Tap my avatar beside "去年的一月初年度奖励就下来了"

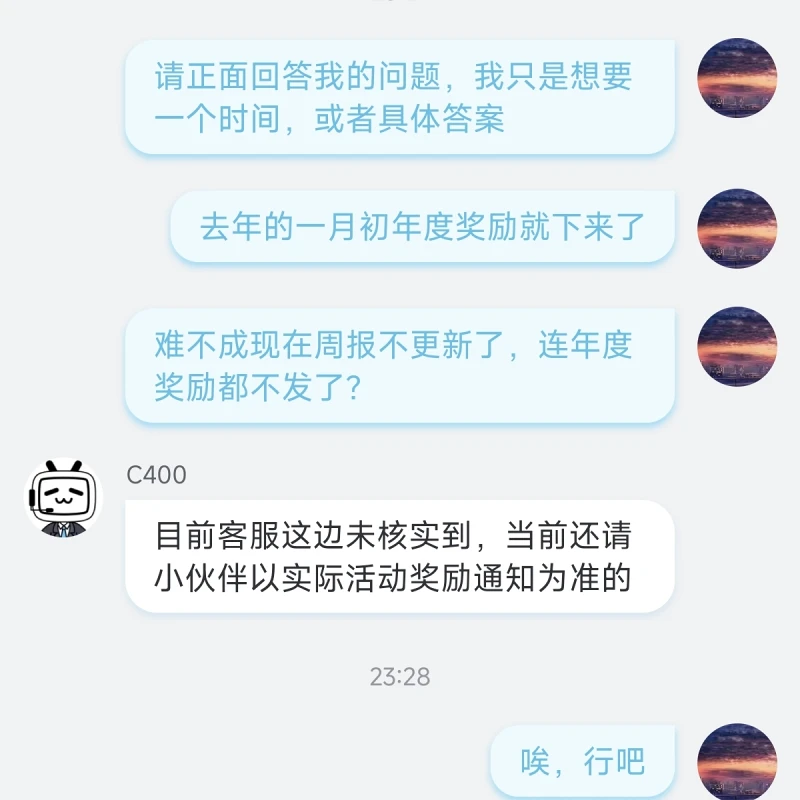tap(737, 228)
